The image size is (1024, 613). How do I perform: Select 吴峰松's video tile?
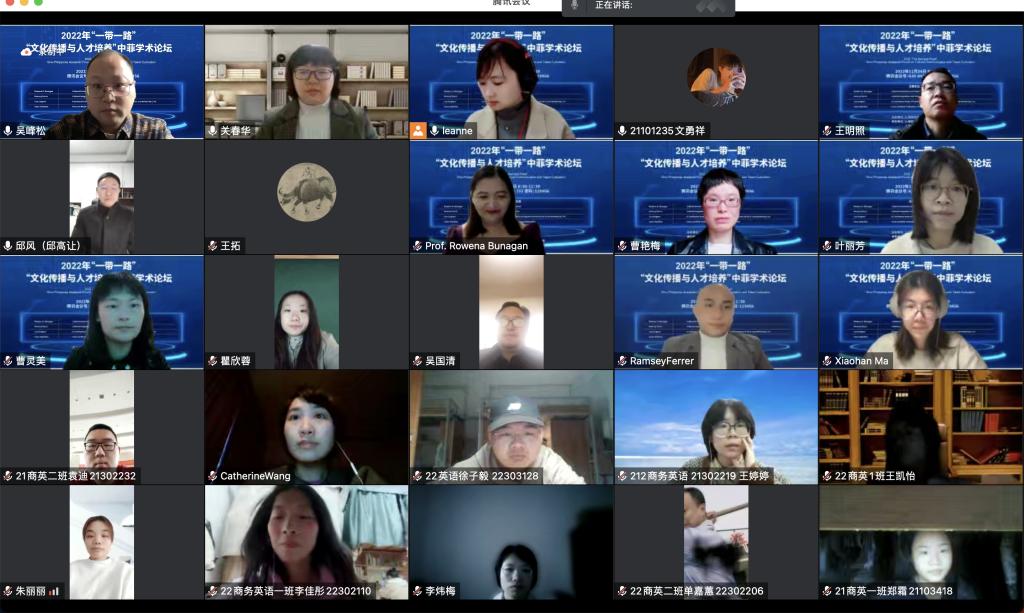[x=101, y=82]
